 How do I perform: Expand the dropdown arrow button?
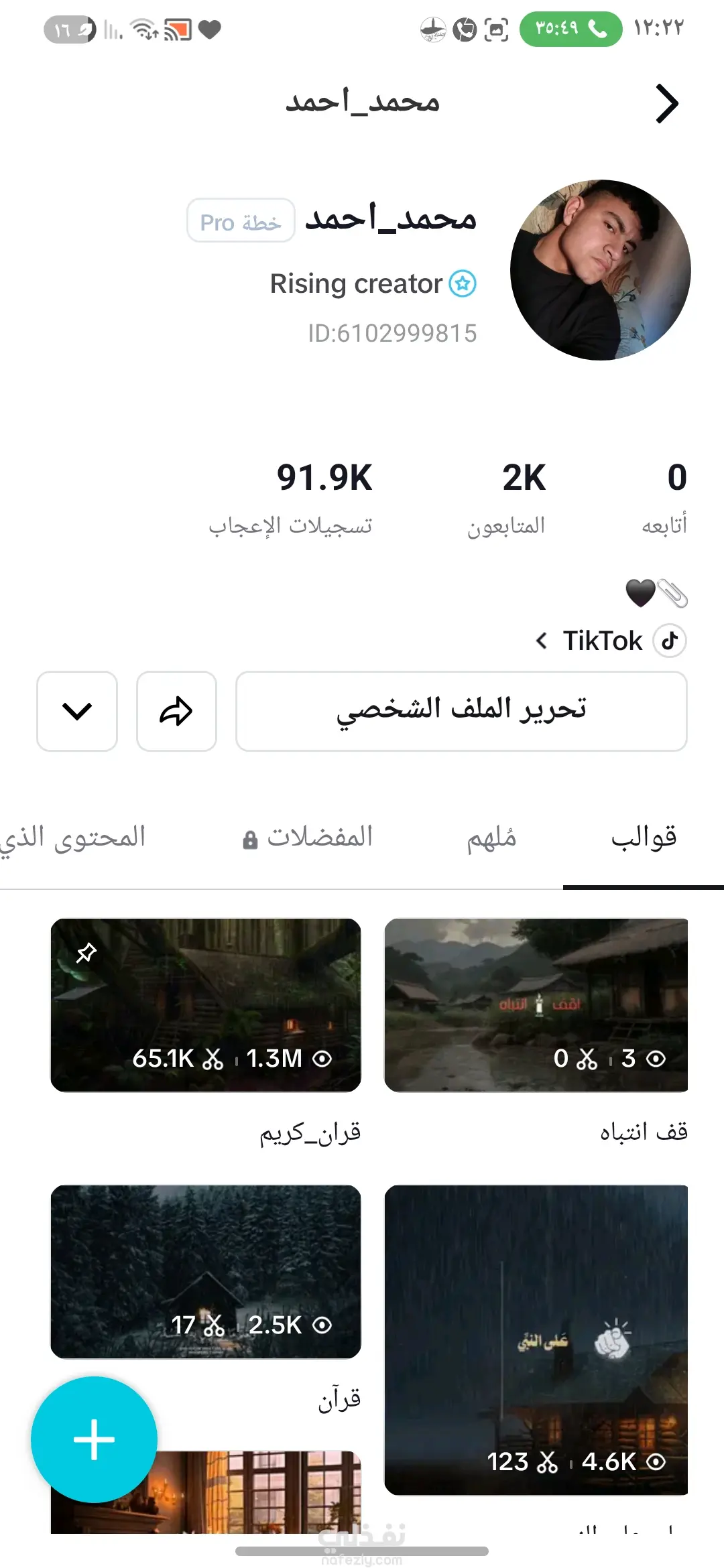point(77,711)
